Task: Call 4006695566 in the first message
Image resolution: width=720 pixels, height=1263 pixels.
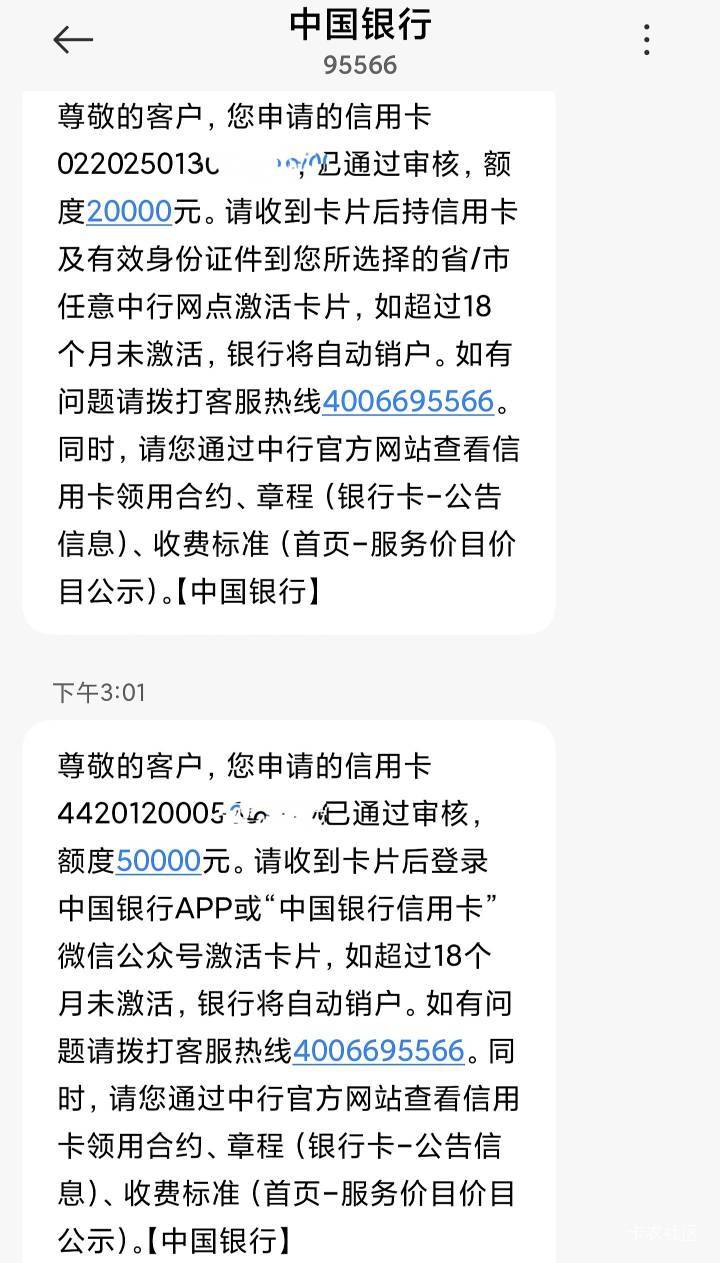Action: click(x=408, y=401)
